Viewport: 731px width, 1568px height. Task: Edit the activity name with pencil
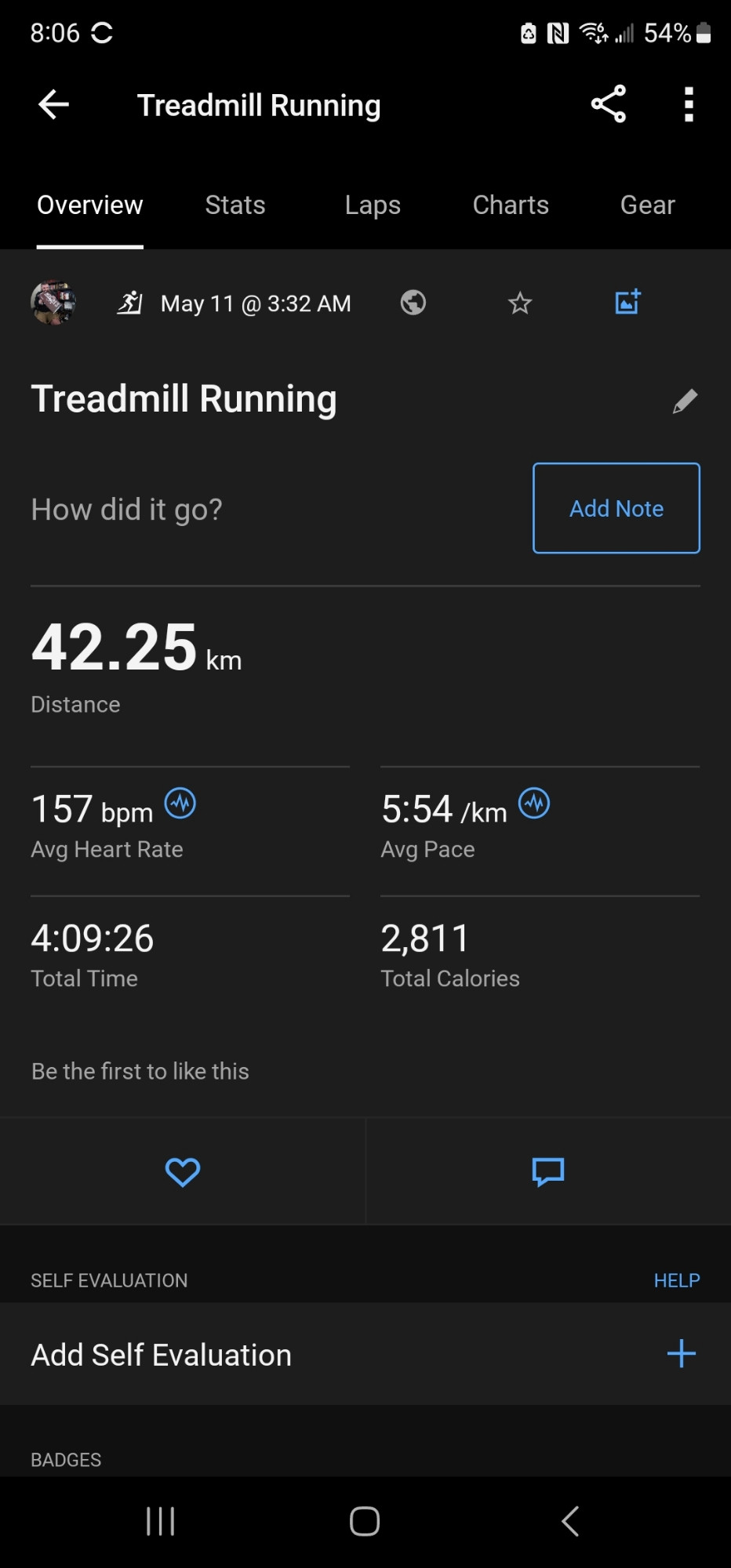click(x=685, y=401)
